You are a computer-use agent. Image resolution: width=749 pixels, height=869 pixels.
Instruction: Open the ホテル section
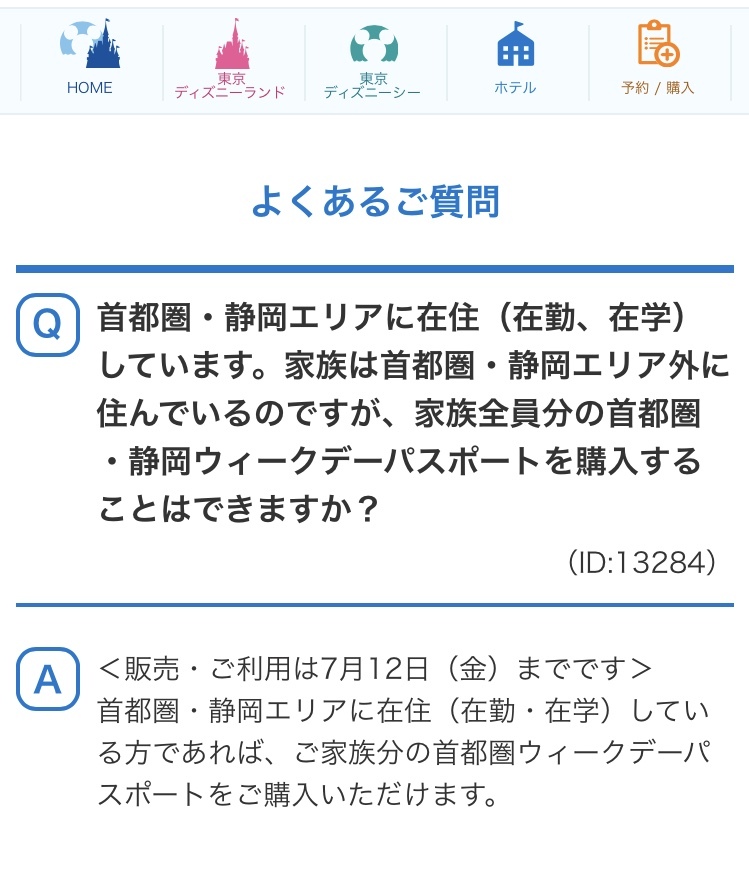tap(515, 60)
